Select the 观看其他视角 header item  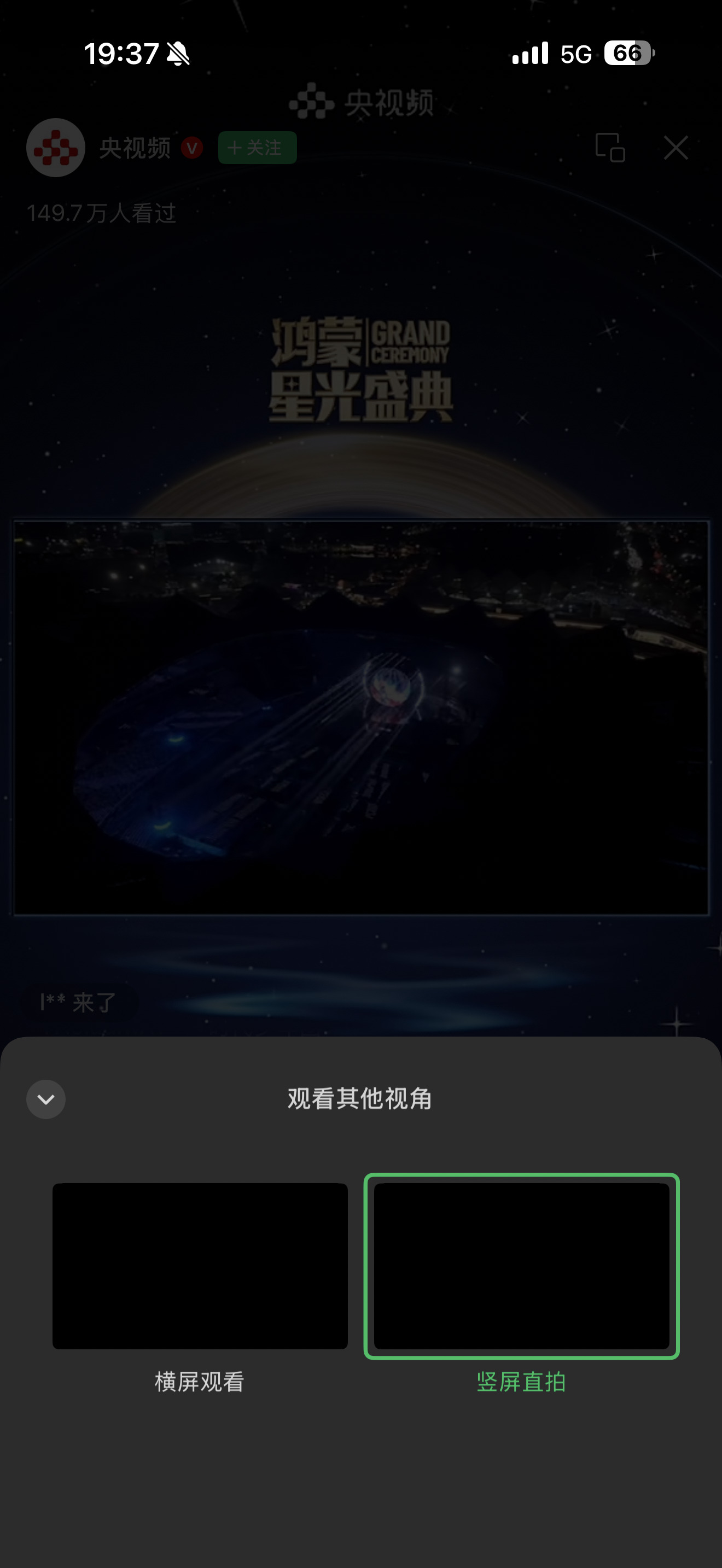(360, 1099)
